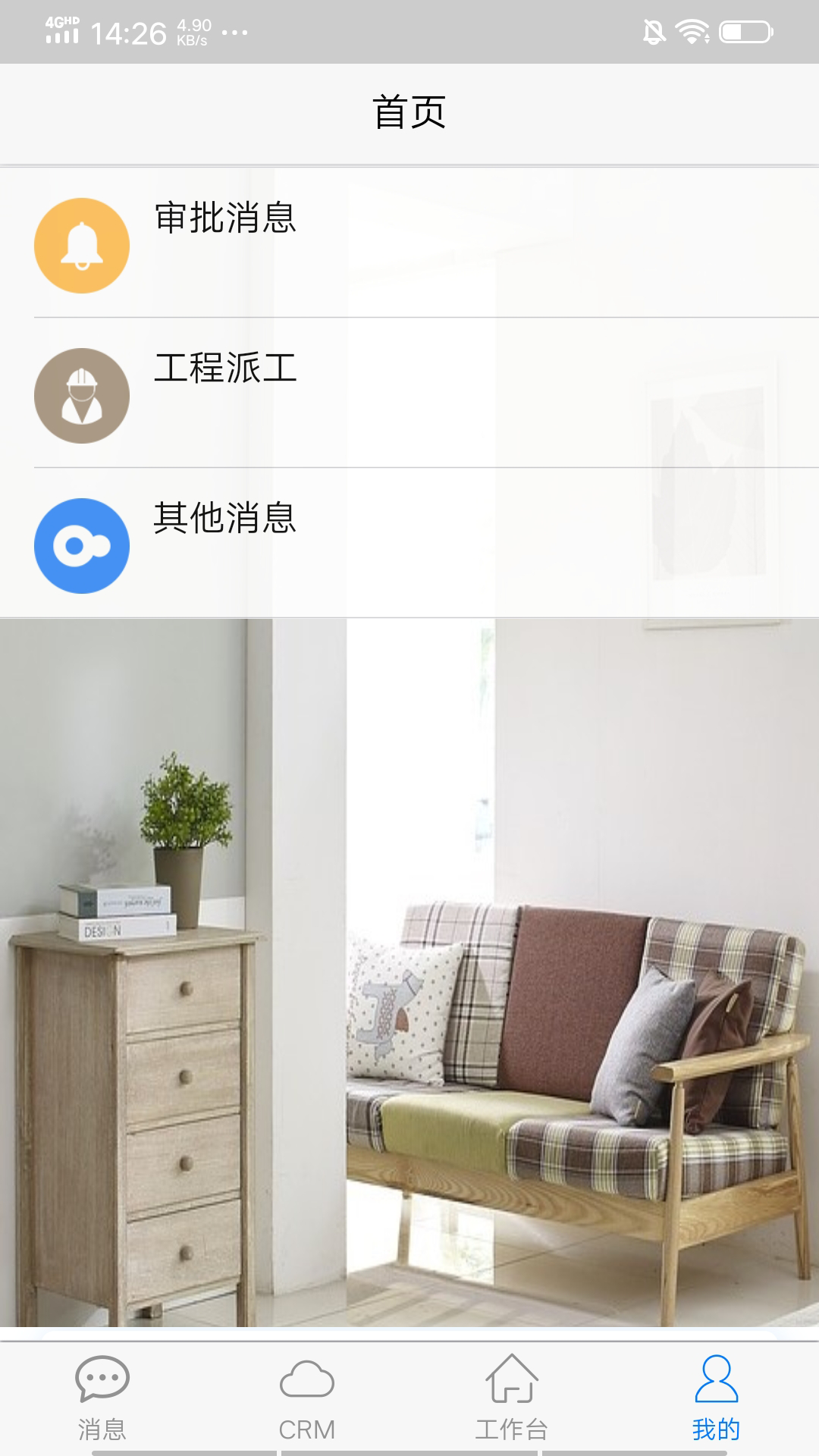Screen dimensions: 819x1456
Task: Select the 我的 profile tab
Action: click(716, 1399)
